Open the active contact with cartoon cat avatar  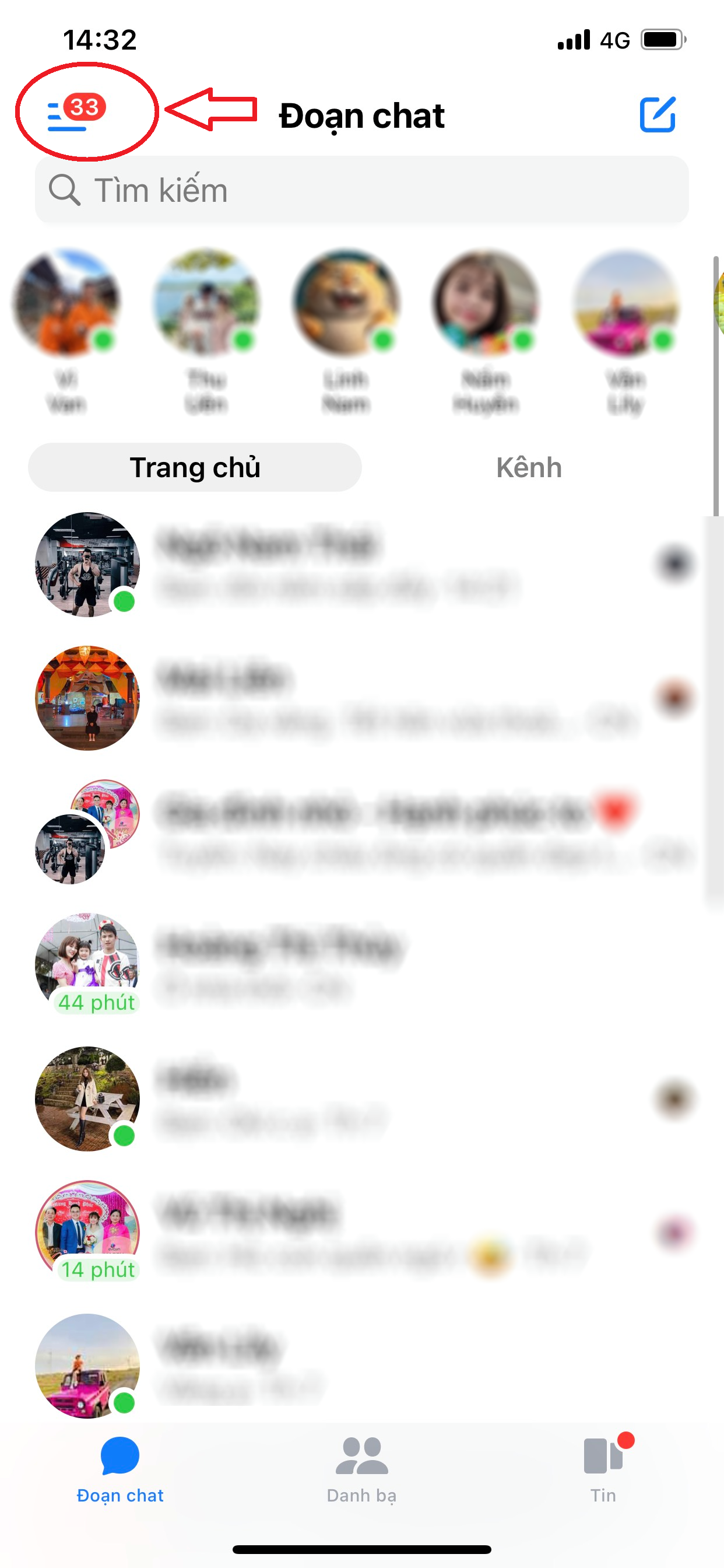pos(346,303)
